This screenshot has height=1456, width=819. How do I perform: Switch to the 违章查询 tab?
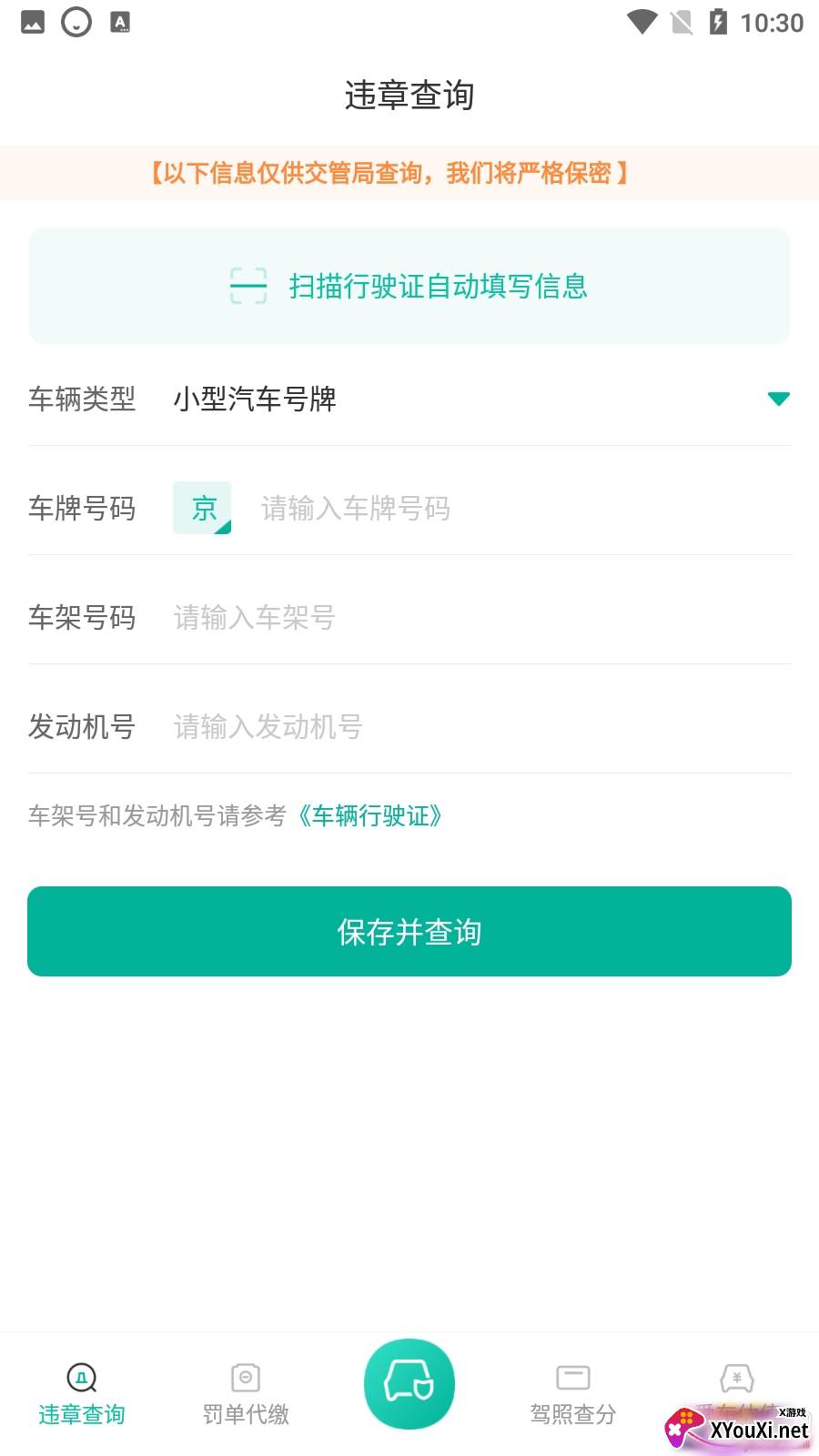tap(82, 1392)
